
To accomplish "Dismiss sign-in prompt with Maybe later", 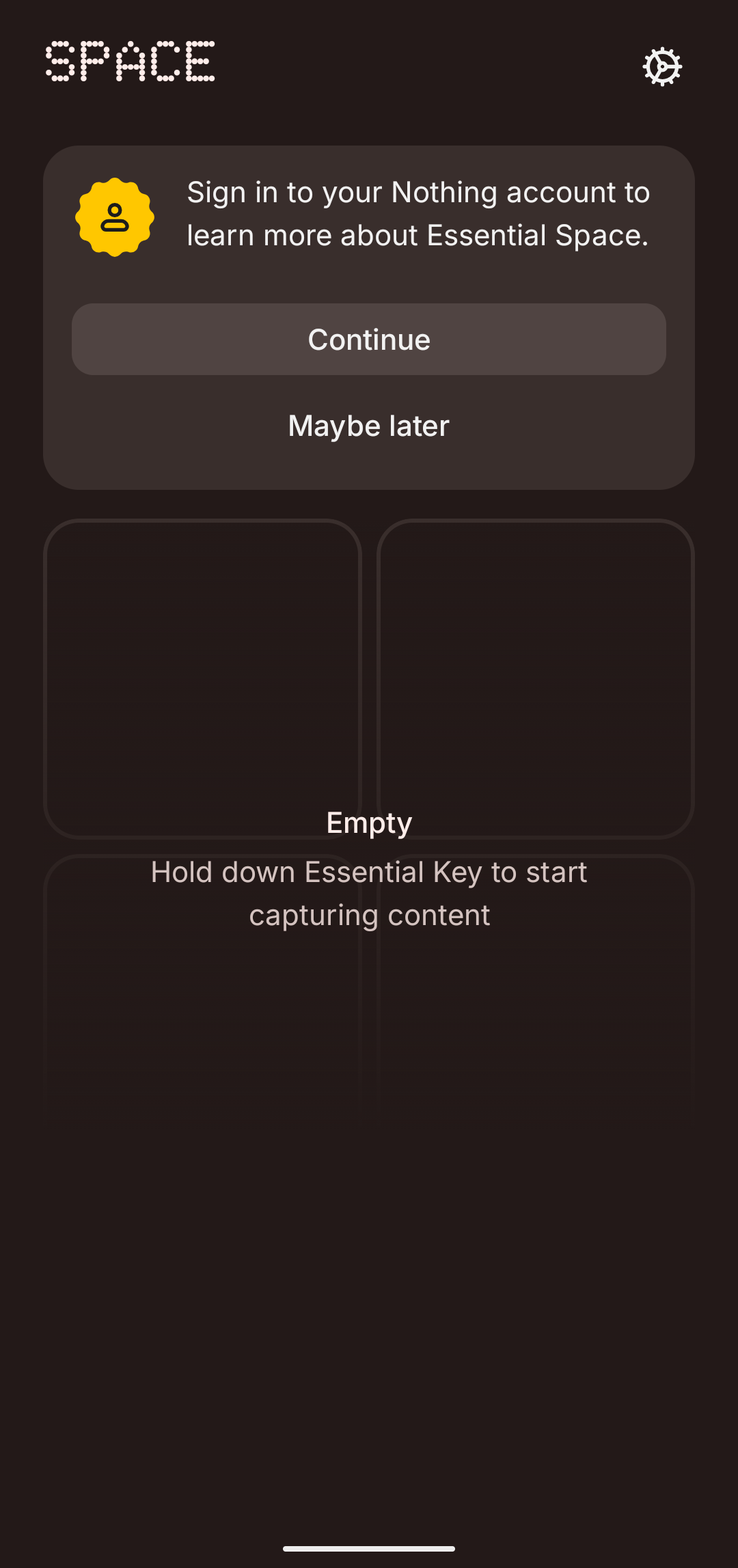I will tap(369, 426).
